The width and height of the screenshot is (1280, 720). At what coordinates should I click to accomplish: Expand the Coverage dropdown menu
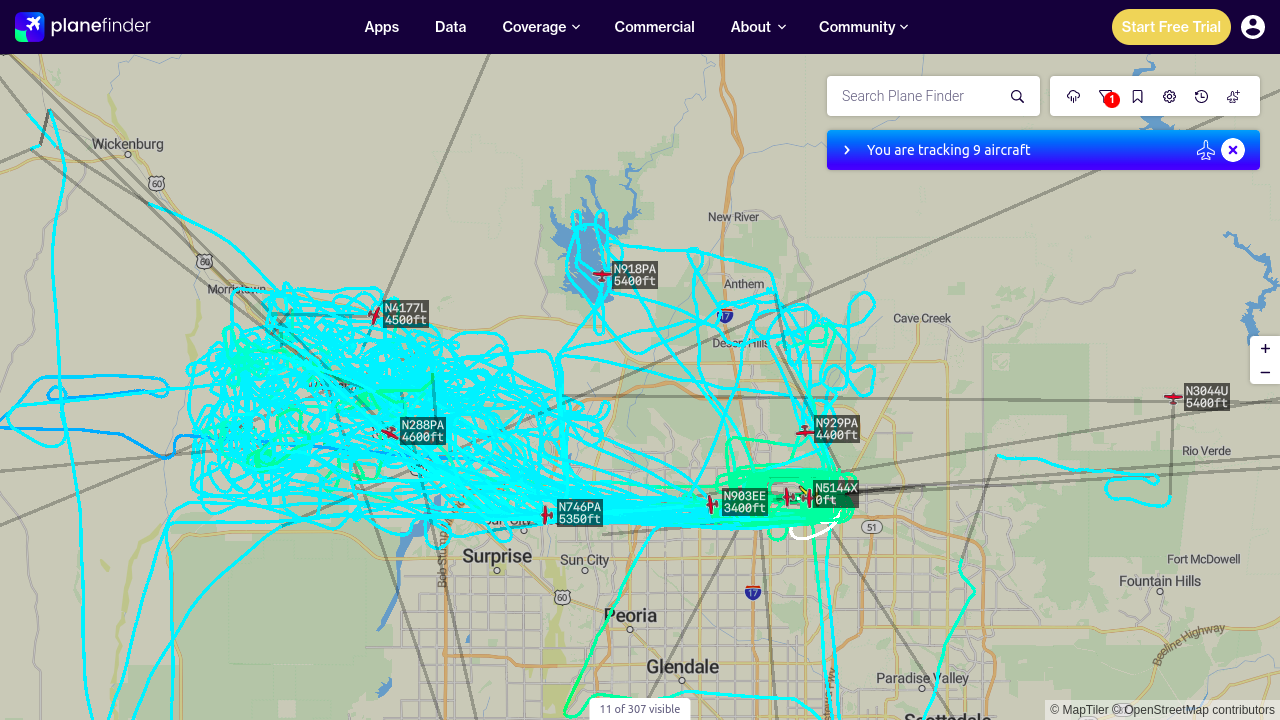click(x=541, y=27)
